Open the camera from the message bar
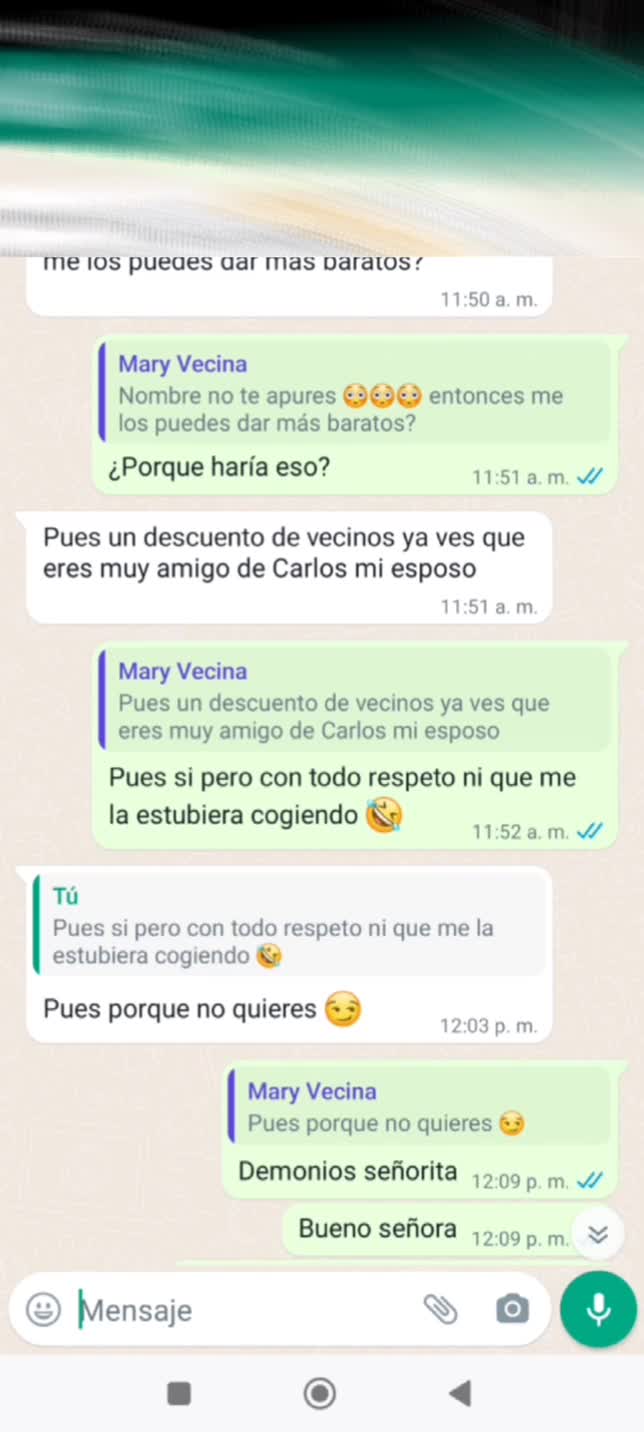The image size is (644, 1432). [512, 1309]
